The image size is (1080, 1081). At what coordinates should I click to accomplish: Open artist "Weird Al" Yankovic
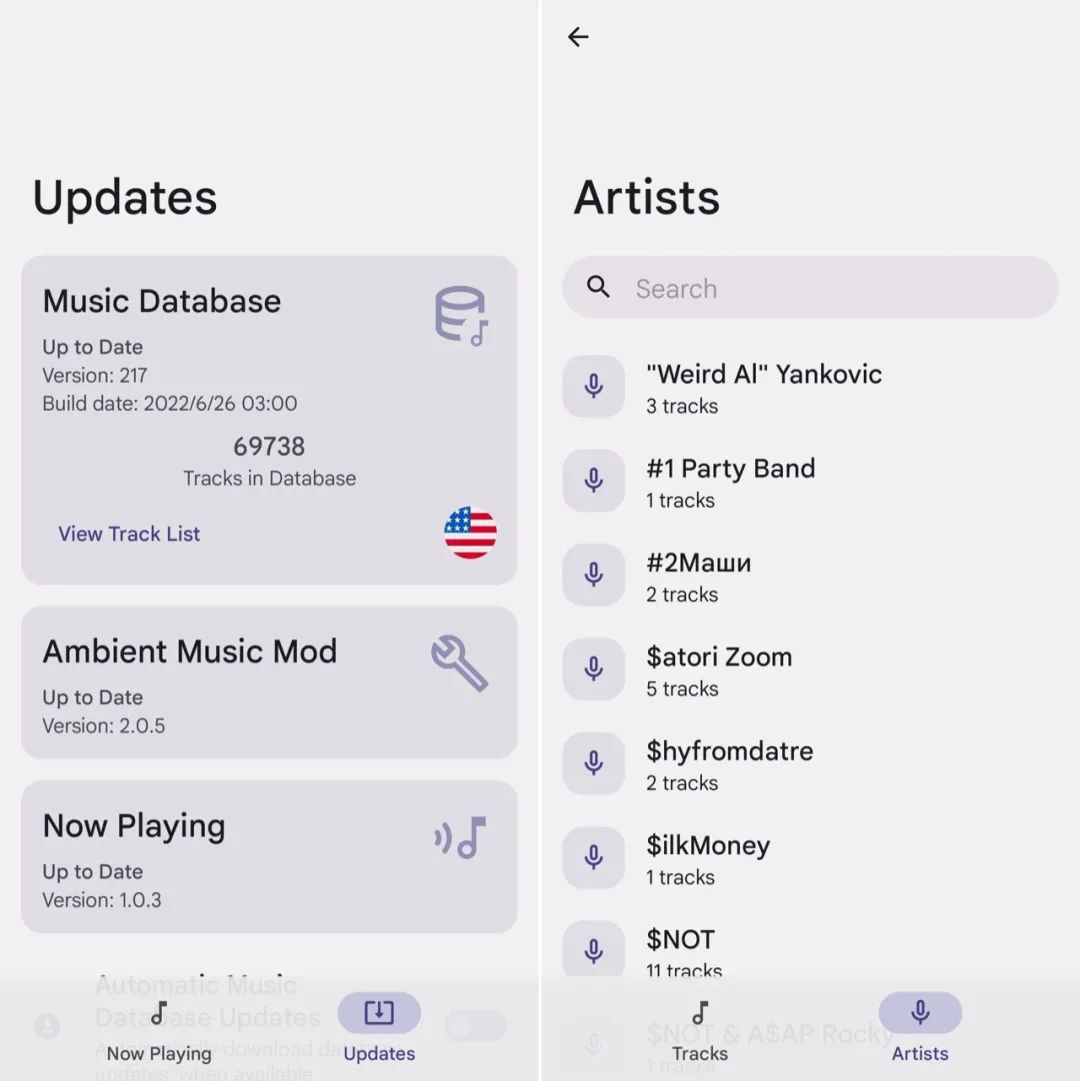click(x=764, y=387)
